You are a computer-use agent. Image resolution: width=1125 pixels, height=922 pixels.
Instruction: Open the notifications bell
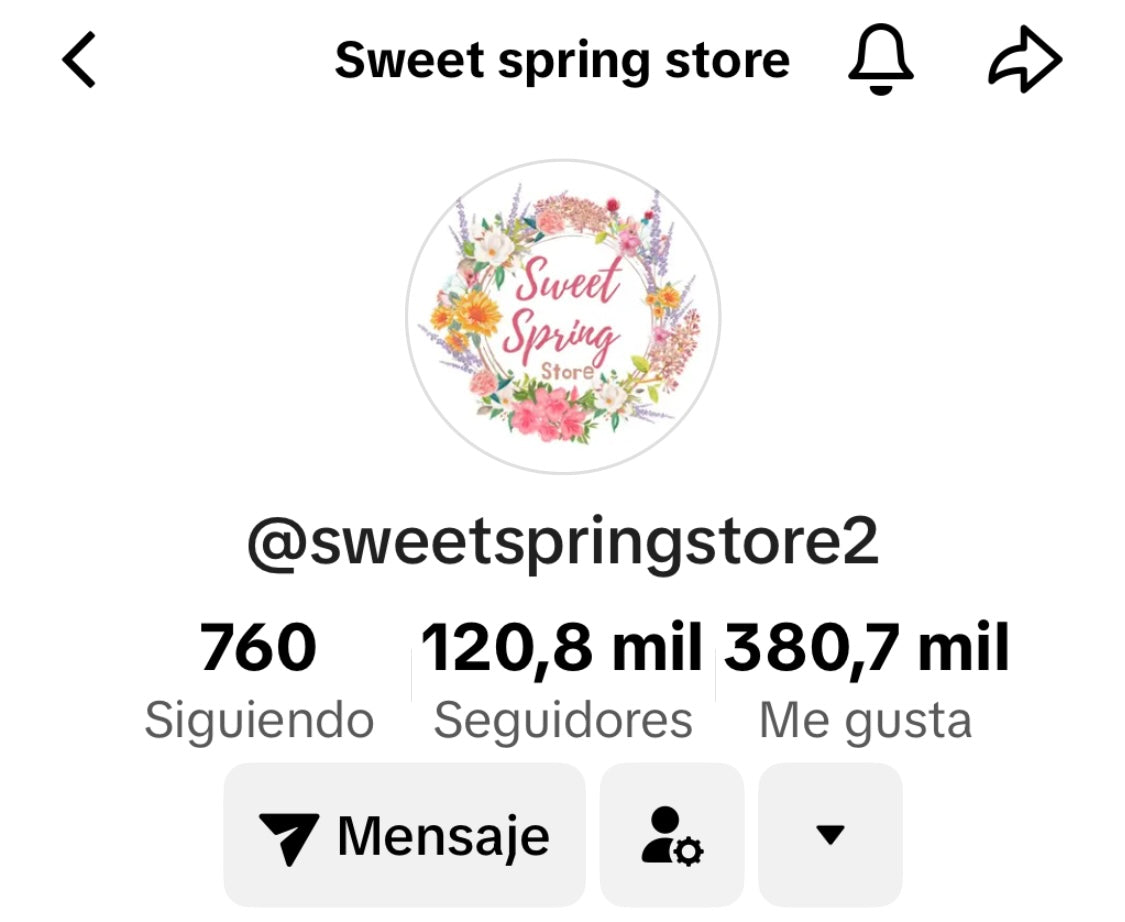(880, 61)
